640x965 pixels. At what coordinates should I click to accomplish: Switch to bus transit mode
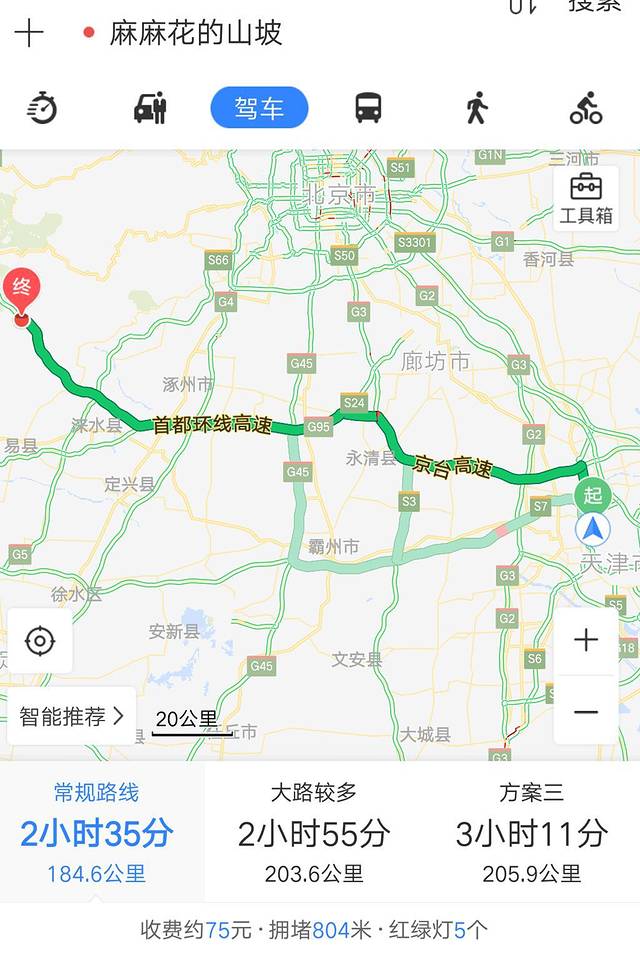click(368, 108)
